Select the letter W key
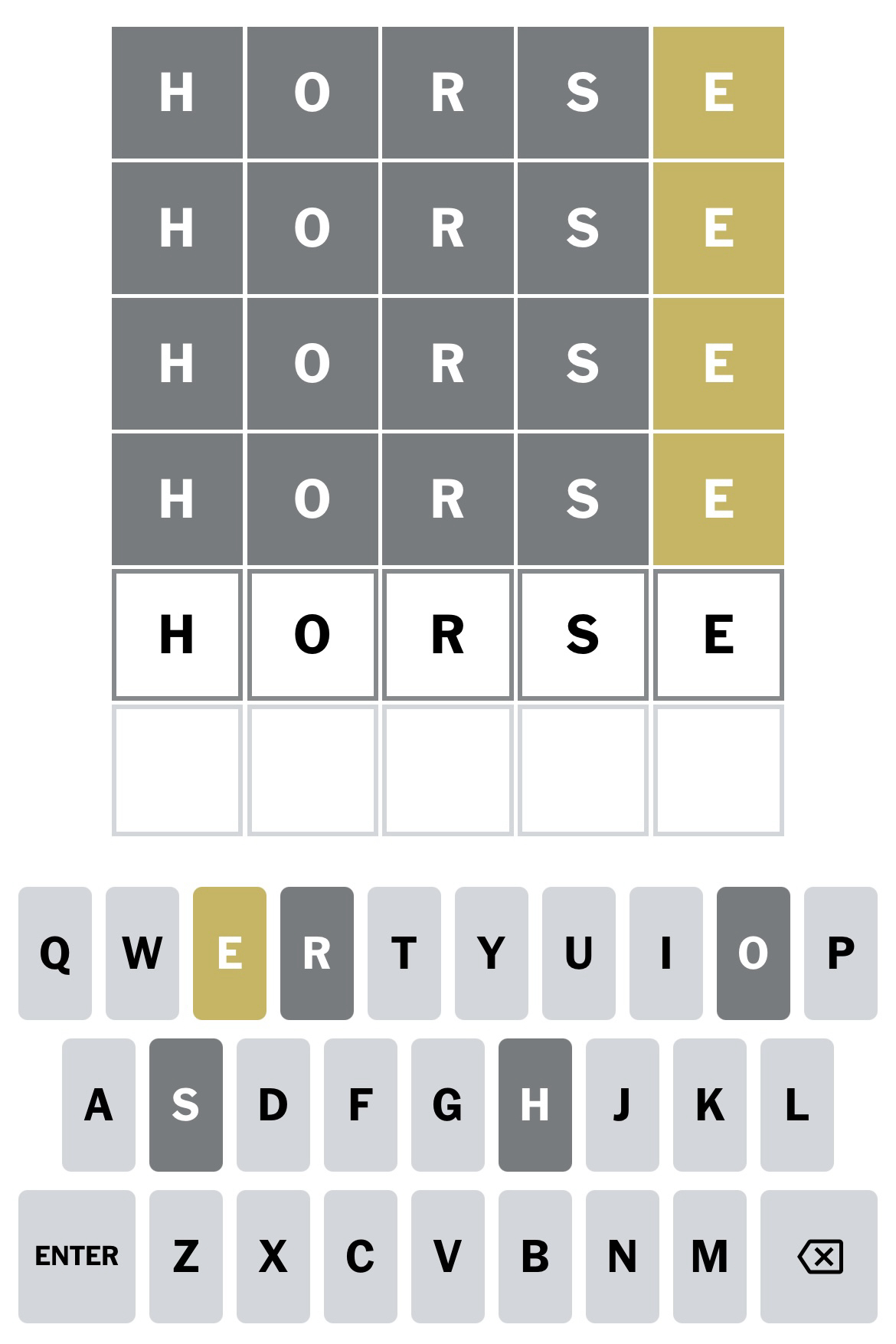Viewport: 896px width, 1344px height. click(142, 953)
